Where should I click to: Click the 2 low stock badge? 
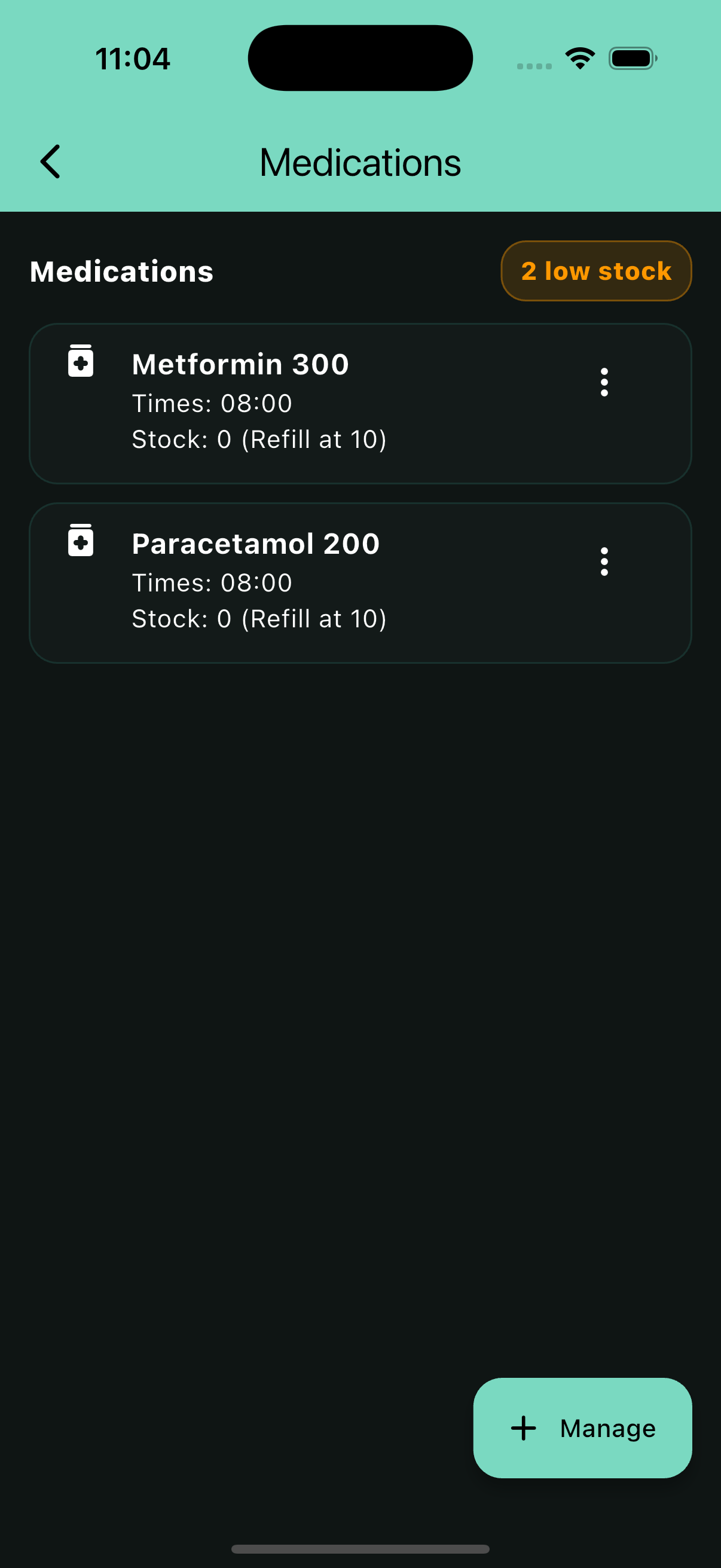595,271
